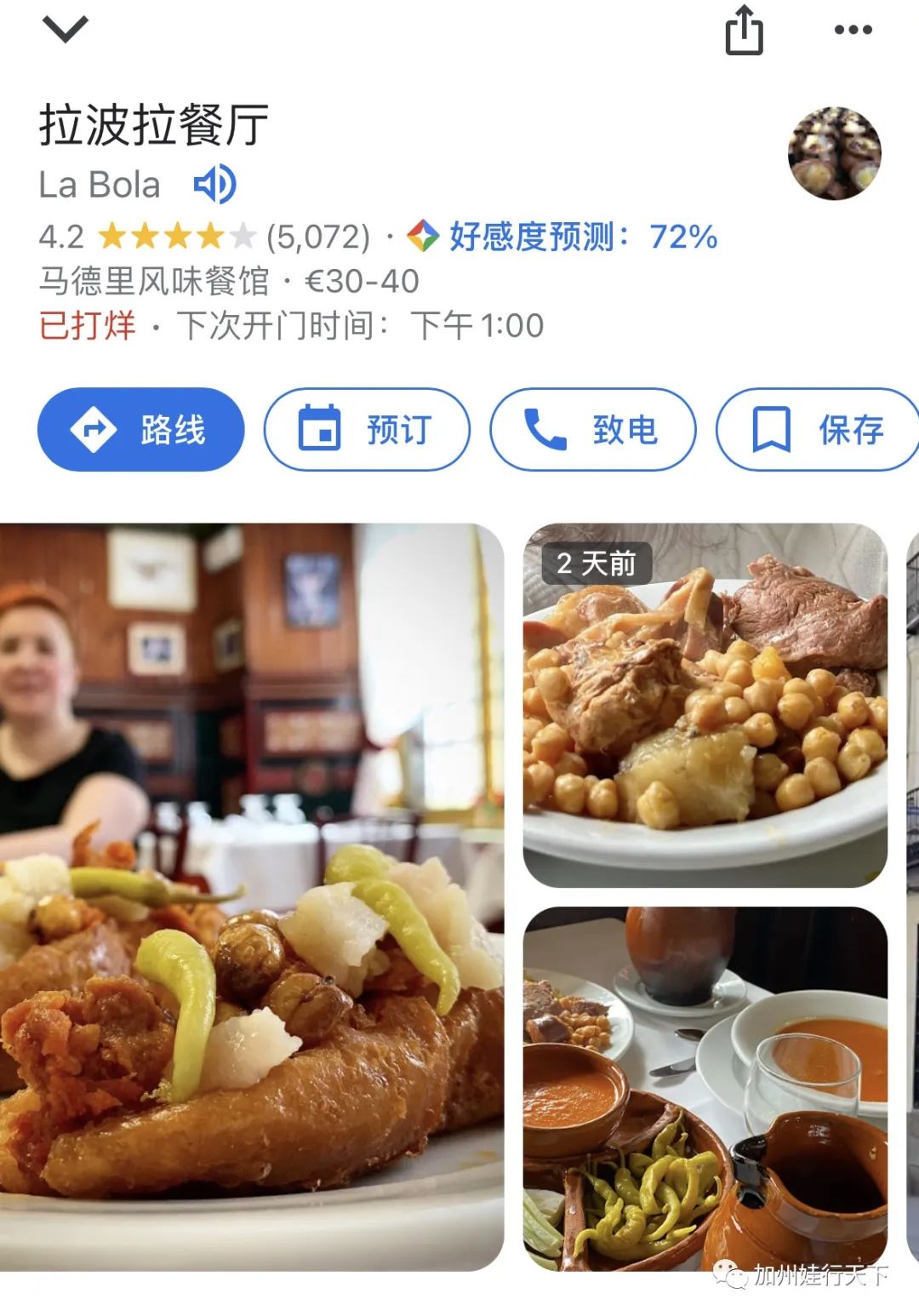Share La Bola restaurant
919x1316 pixels.
tap(744, 31)
